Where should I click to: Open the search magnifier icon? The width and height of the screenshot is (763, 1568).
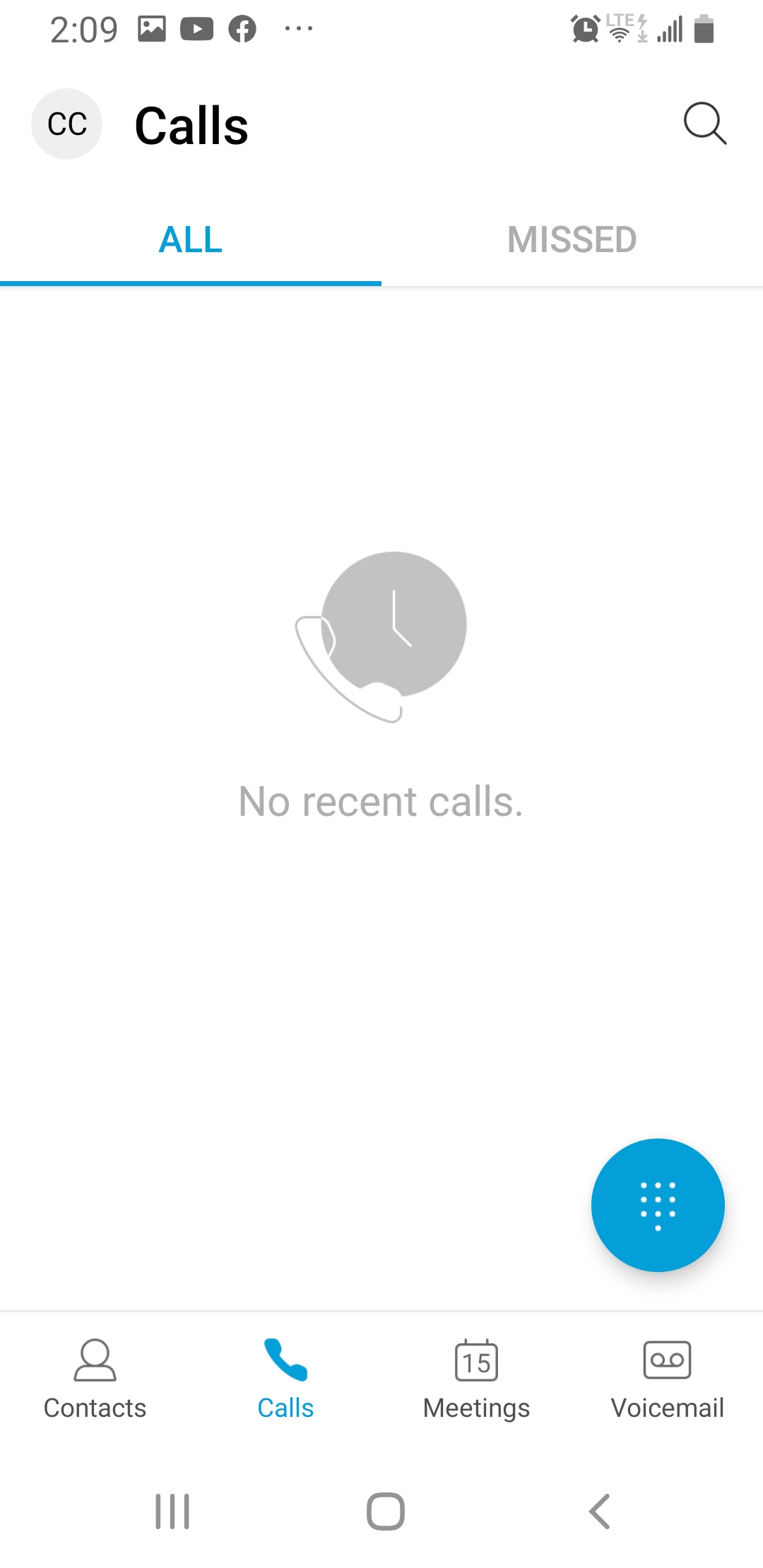point(704,124)
